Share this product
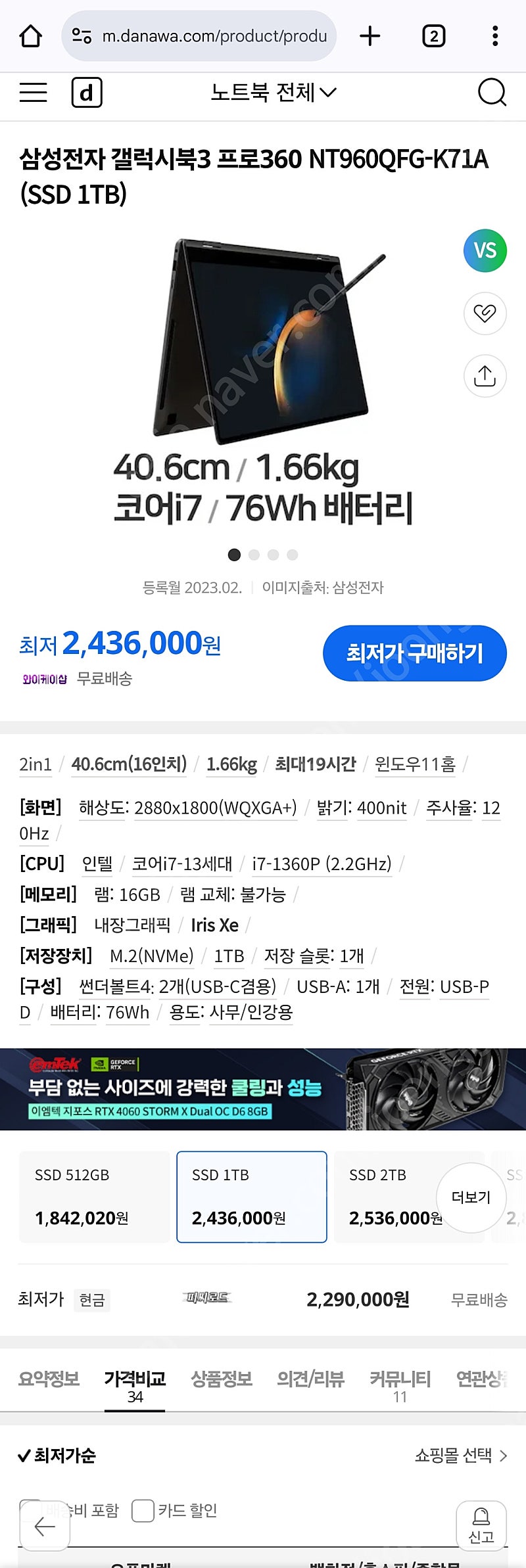This screenshot has height=1568, width=526. (x=485, y=376)
